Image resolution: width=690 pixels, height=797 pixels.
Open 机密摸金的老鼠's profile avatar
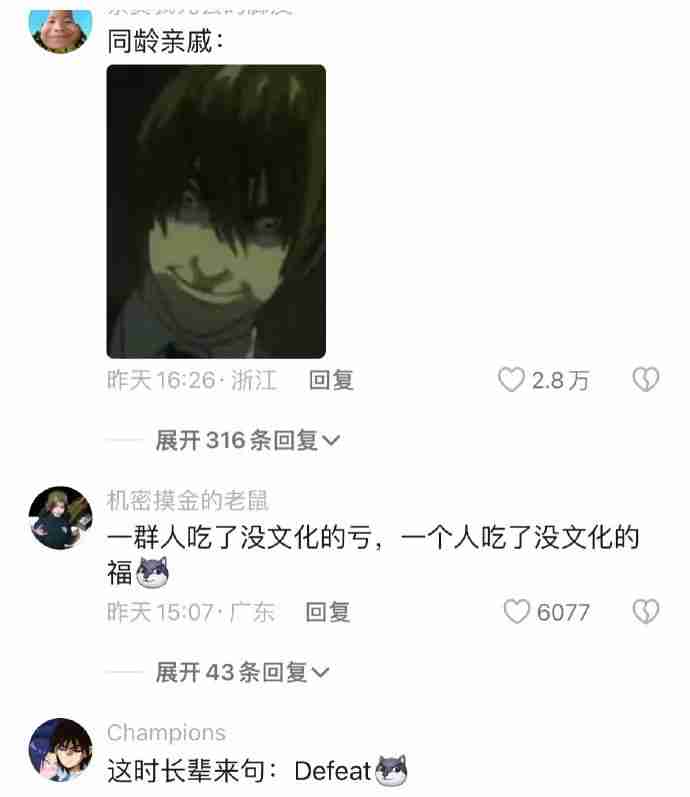(60, 518)
